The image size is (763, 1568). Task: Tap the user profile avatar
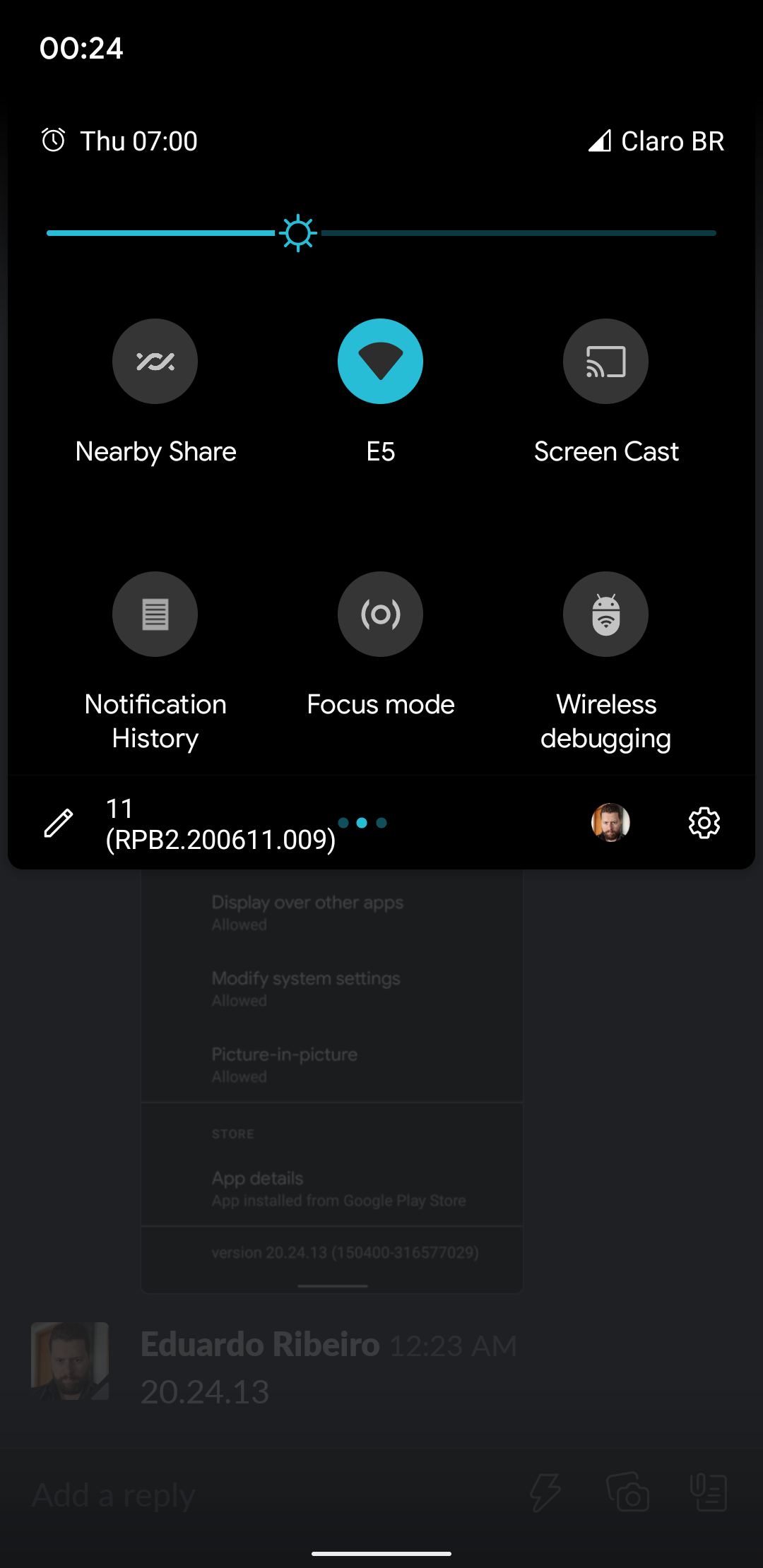pos(612,822)
